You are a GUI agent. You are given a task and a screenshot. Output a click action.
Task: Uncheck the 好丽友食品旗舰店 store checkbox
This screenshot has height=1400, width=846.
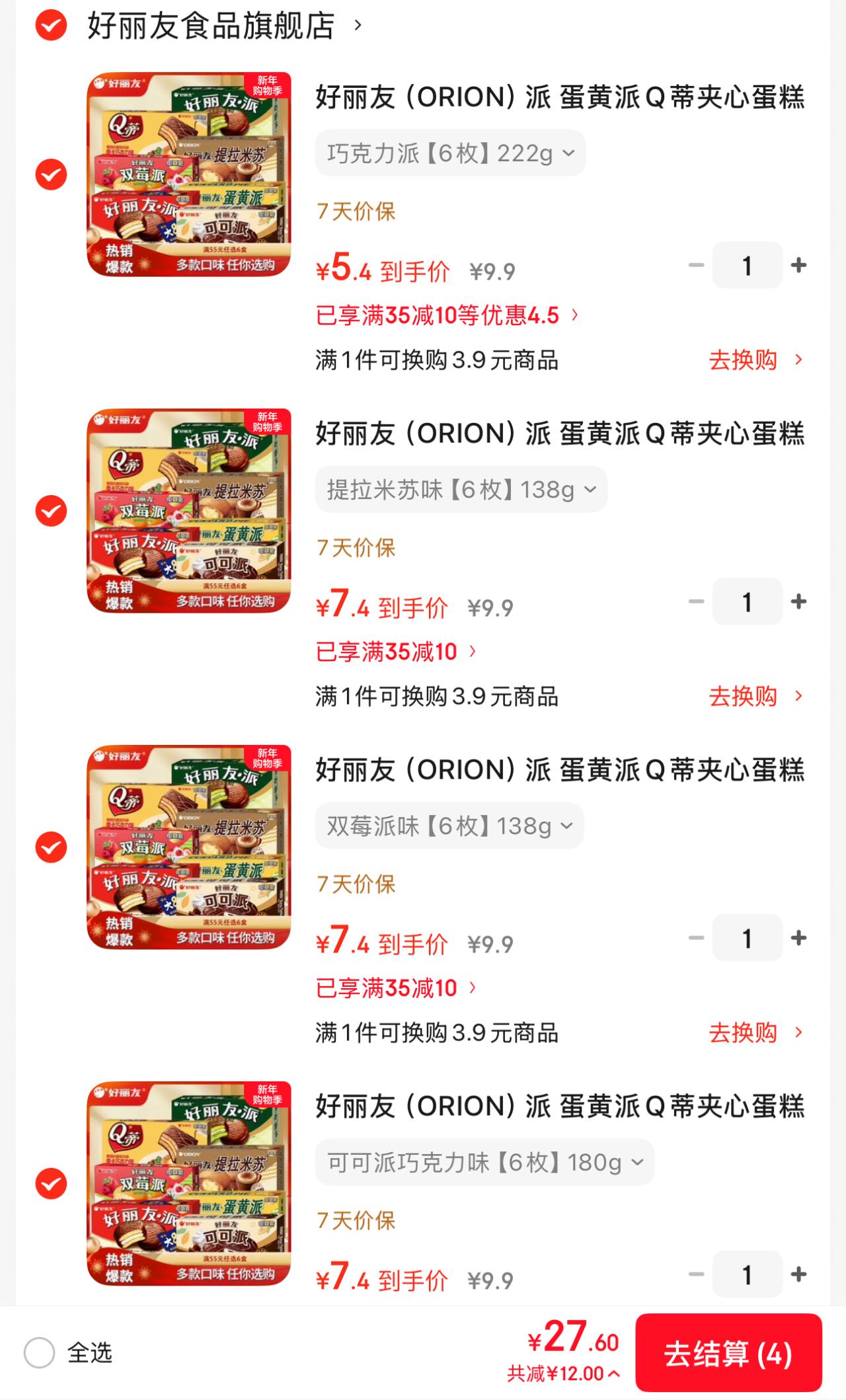[x=51, y=26]
